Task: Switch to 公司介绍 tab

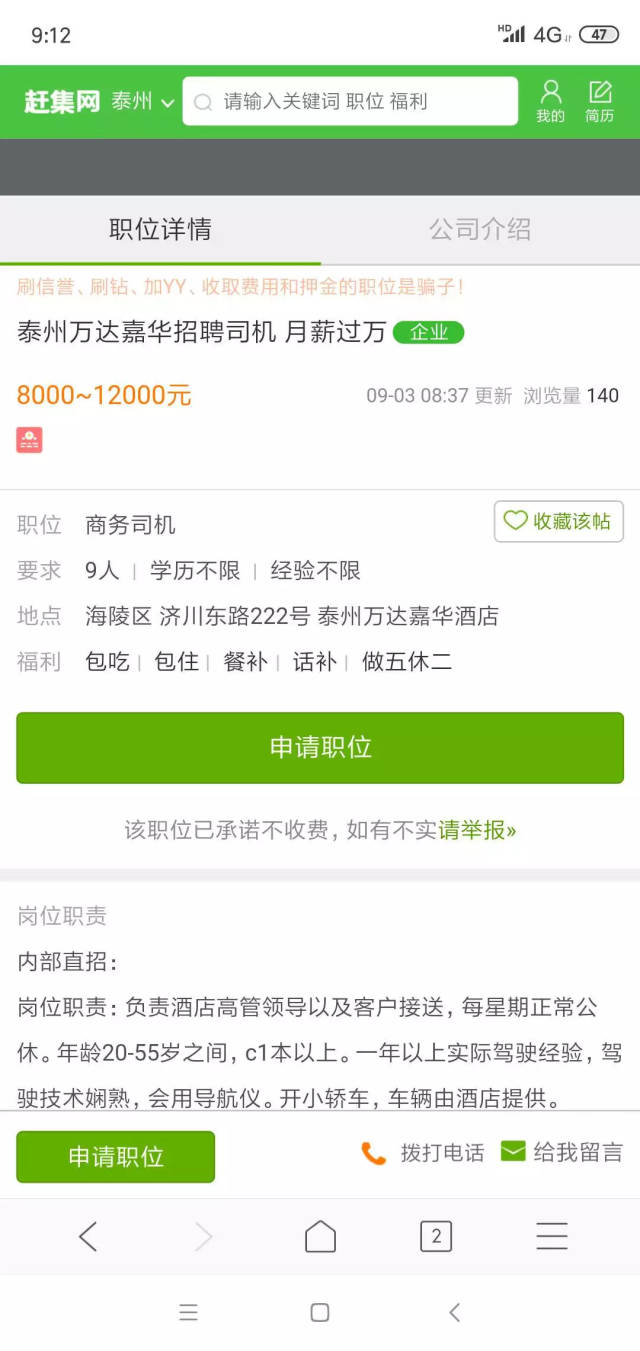Action: pyautogui.click(x=480, y=229)
